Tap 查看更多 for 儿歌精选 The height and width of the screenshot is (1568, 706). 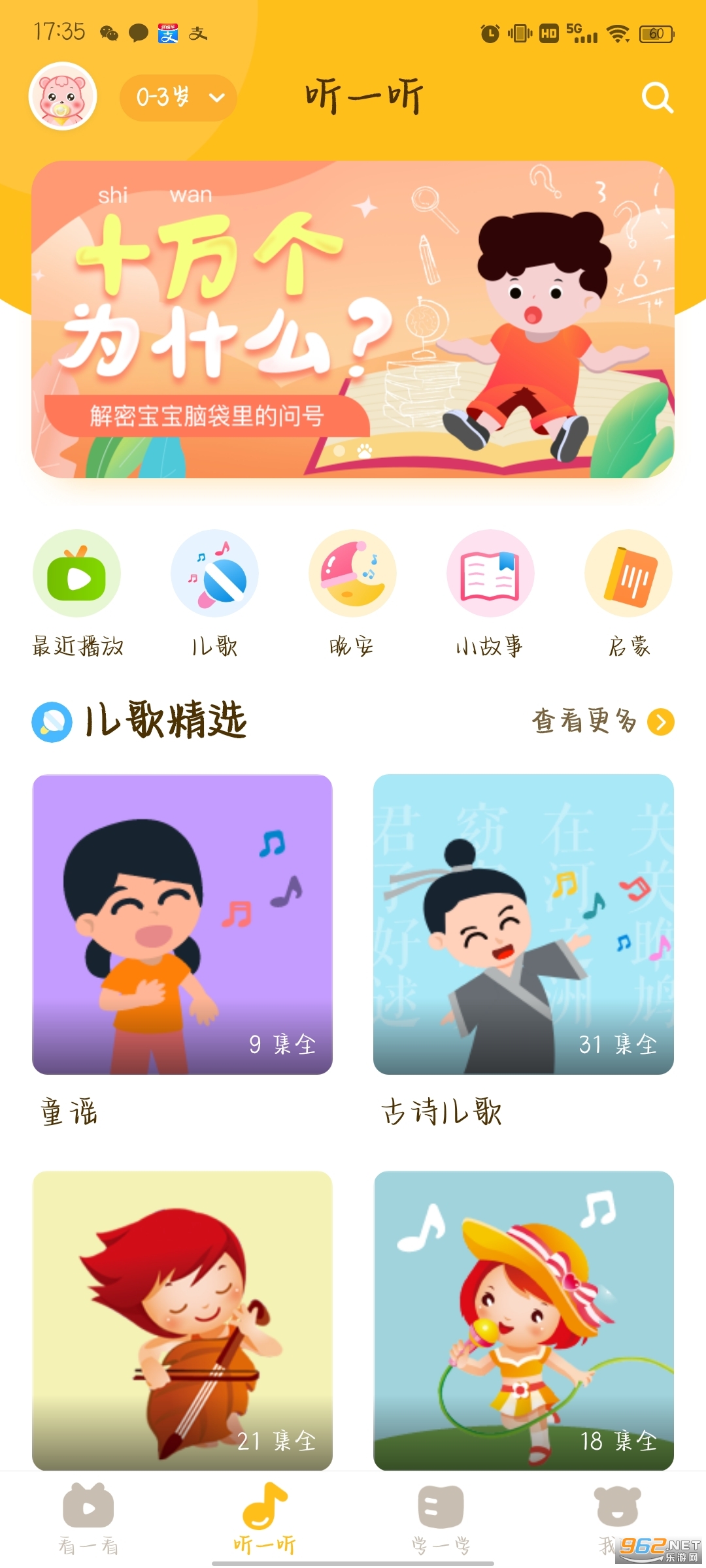602,721
